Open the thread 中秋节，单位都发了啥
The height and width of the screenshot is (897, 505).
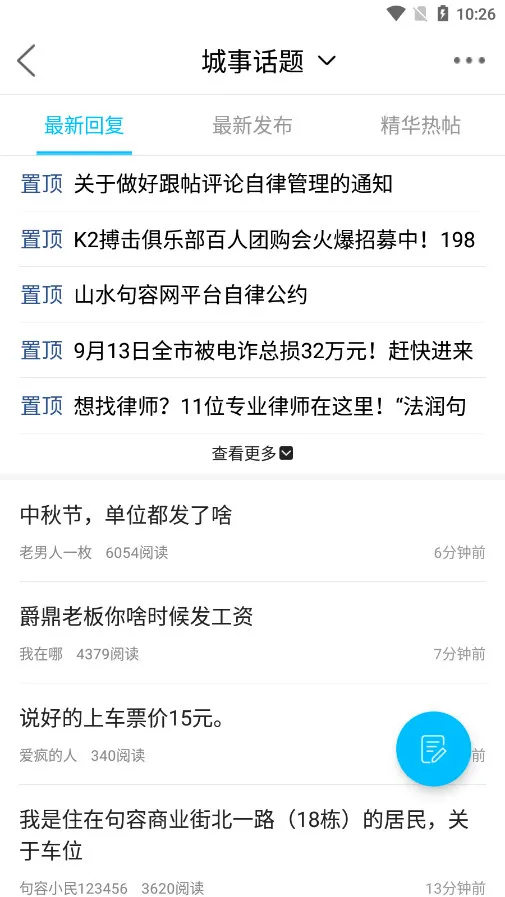click(x=252, y=531)
